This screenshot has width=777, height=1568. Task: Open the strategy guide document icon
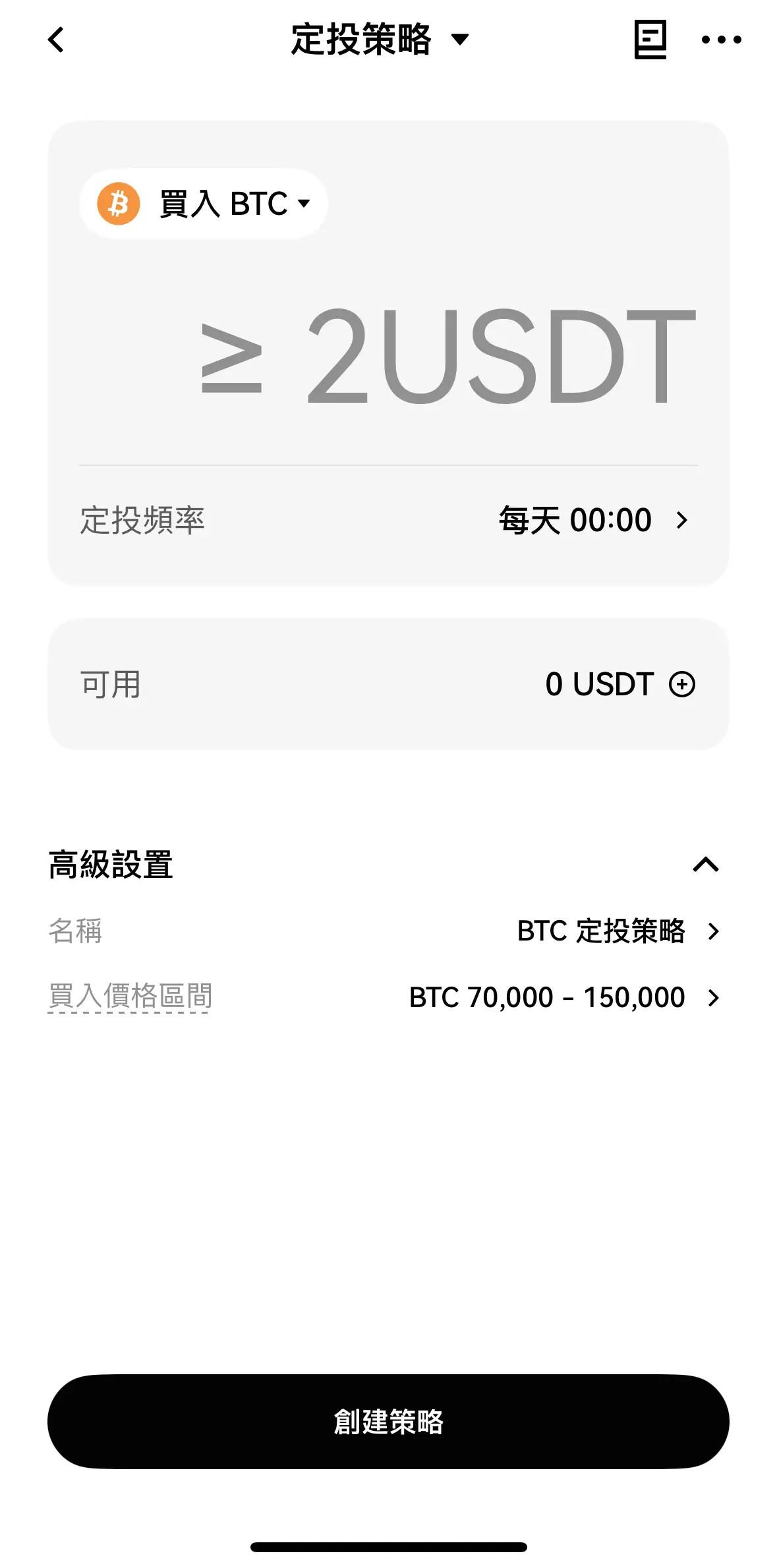pos(650,40)
